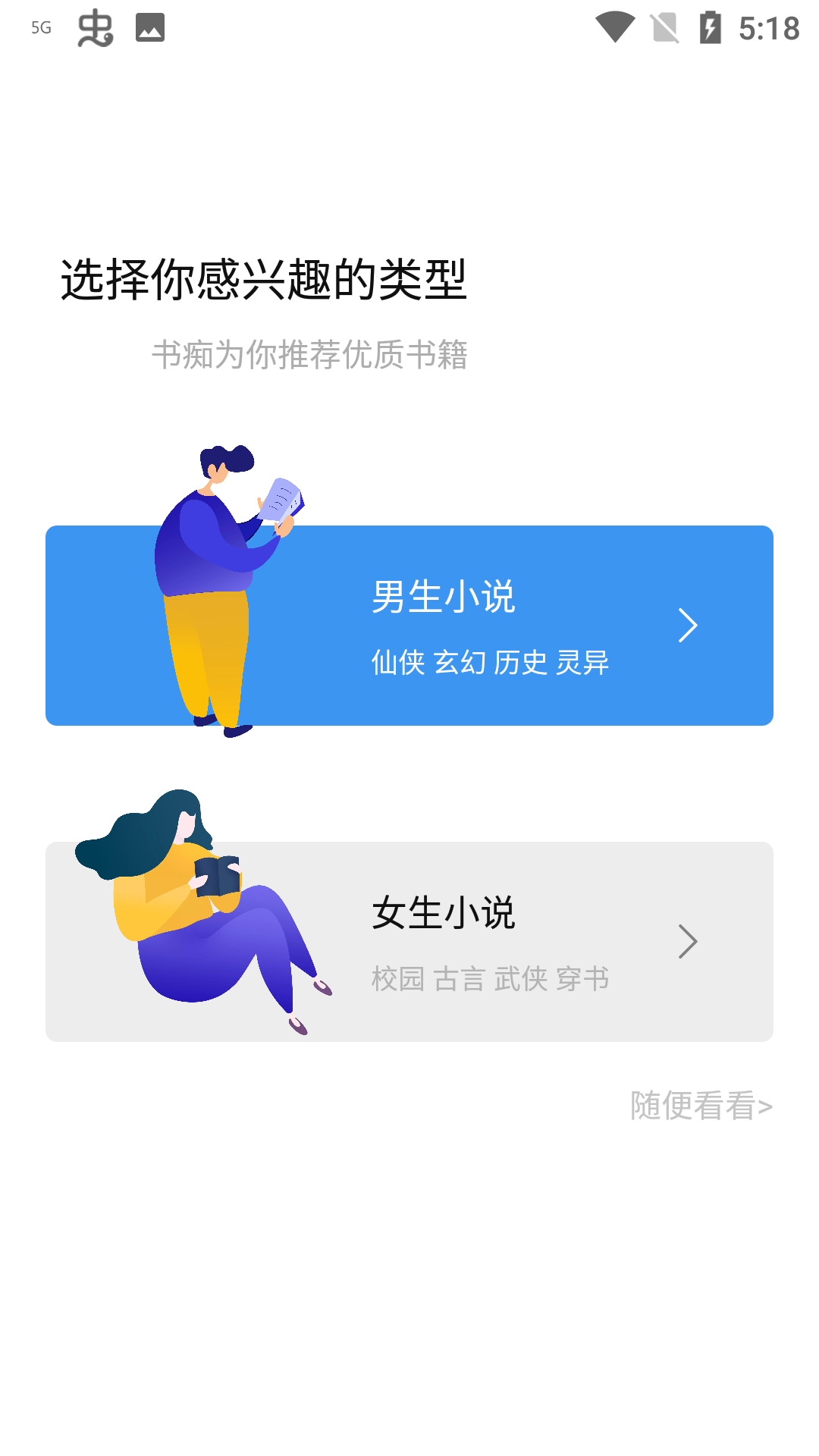
Task: Select the 男生小说 category card
Action: 409,625
